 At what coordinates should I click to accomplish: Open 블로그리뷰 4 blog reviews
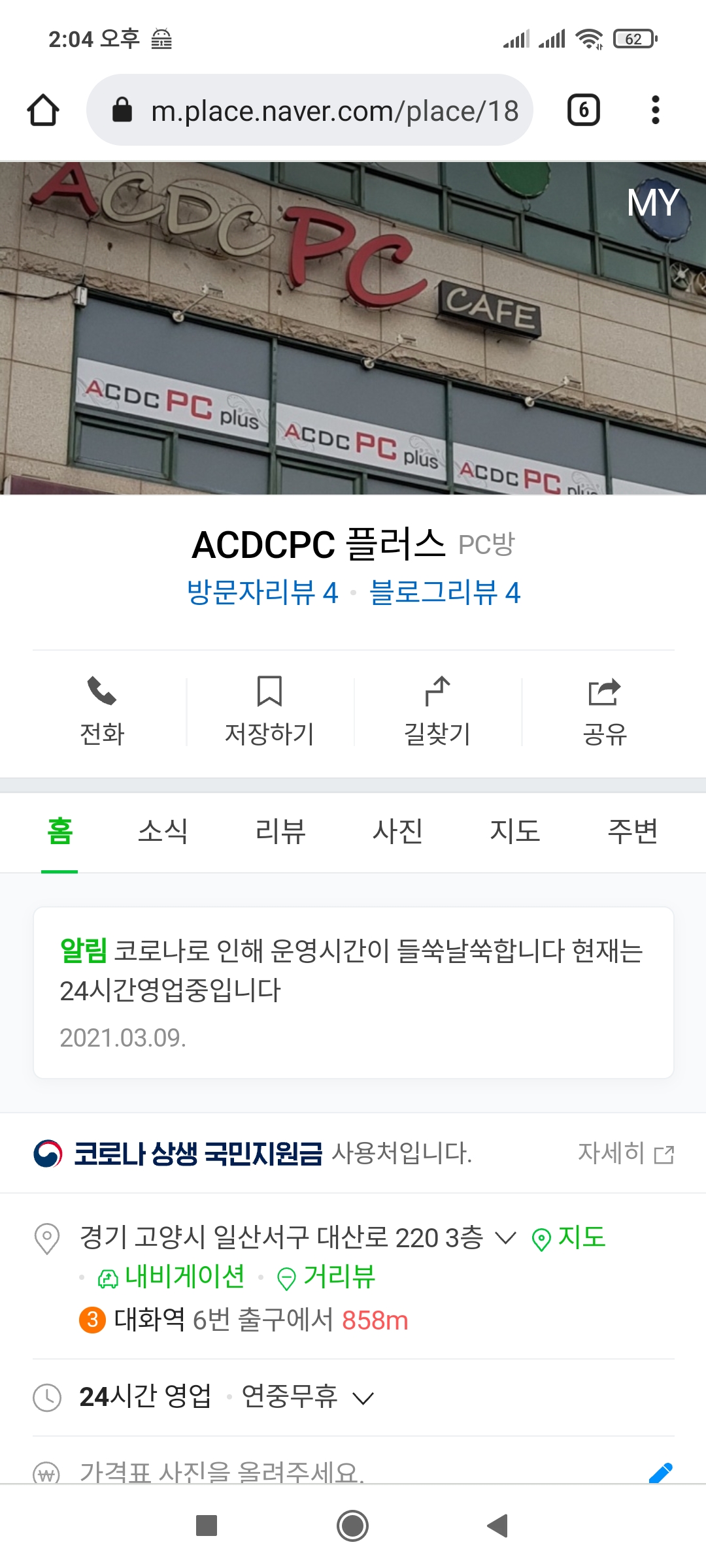click(x=445, y=593)
